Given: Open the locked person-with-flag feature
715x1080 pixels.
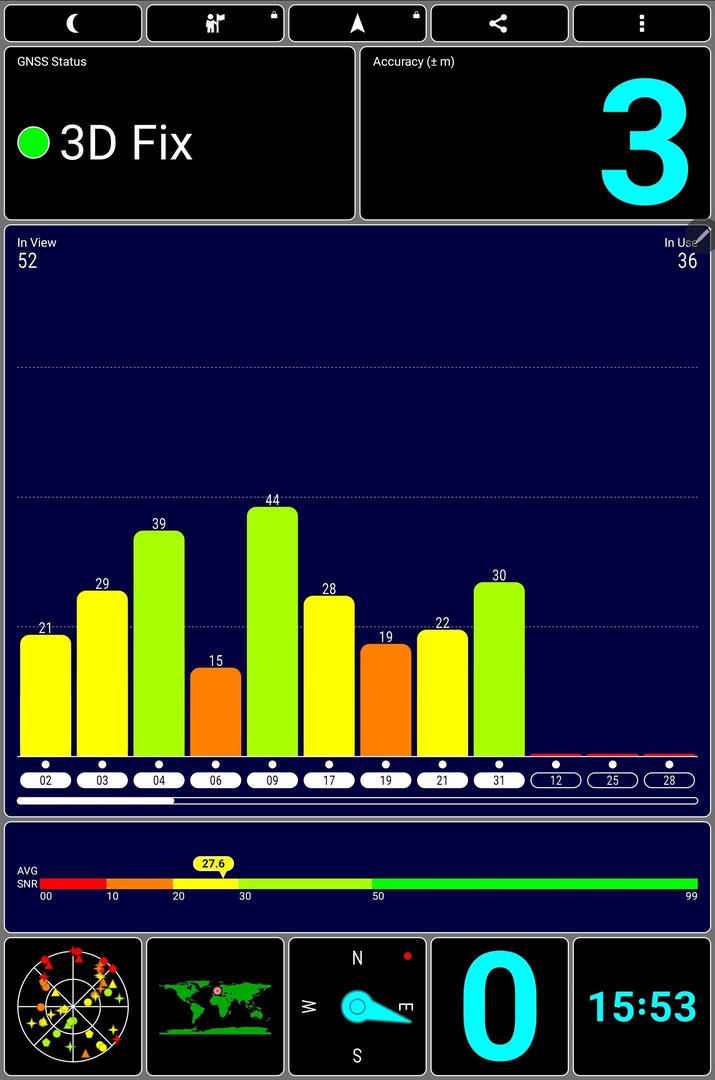Looking at the screenshot, I should tap(215, 23).
